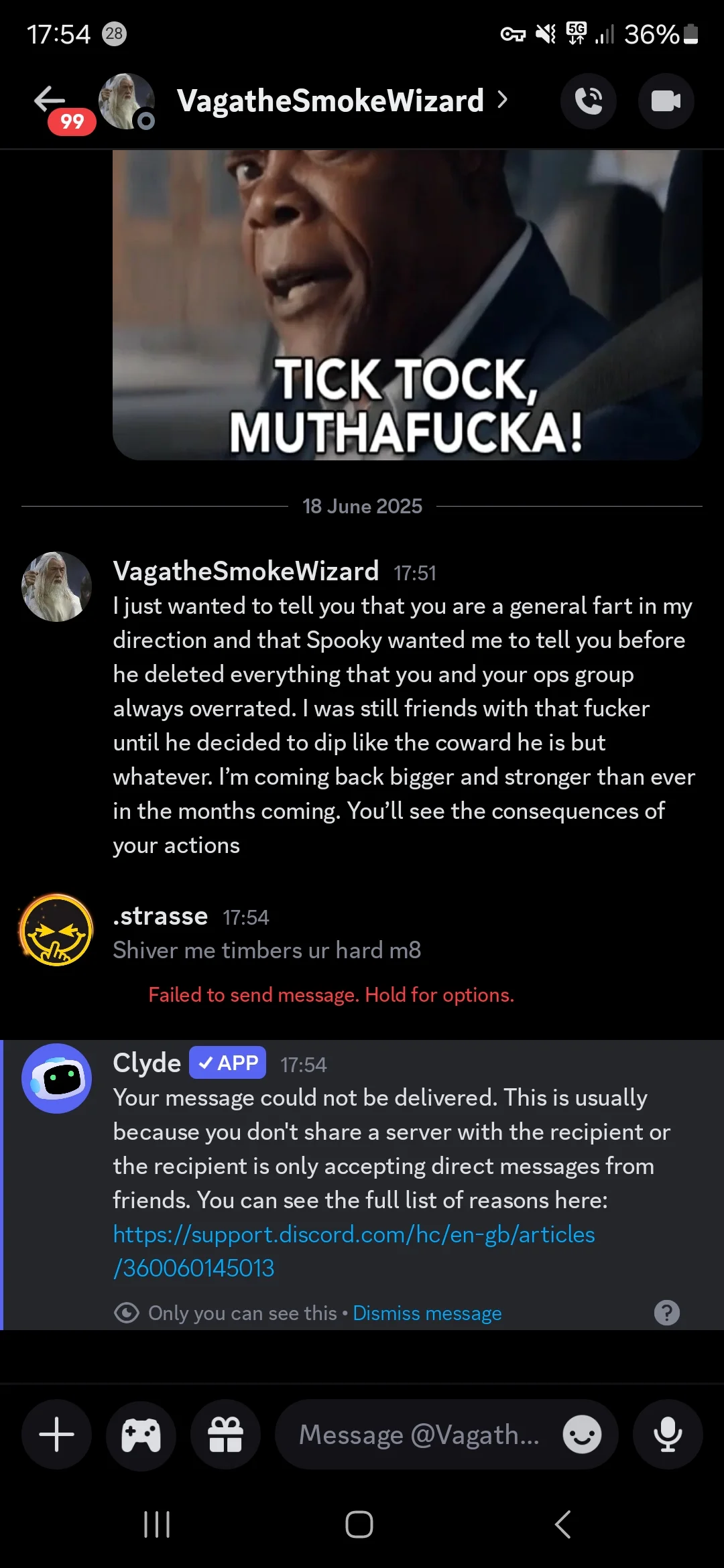Open the plus attachment menu
The height and width of the screenshot is (1568, 724).
(x=56, y=1435)
